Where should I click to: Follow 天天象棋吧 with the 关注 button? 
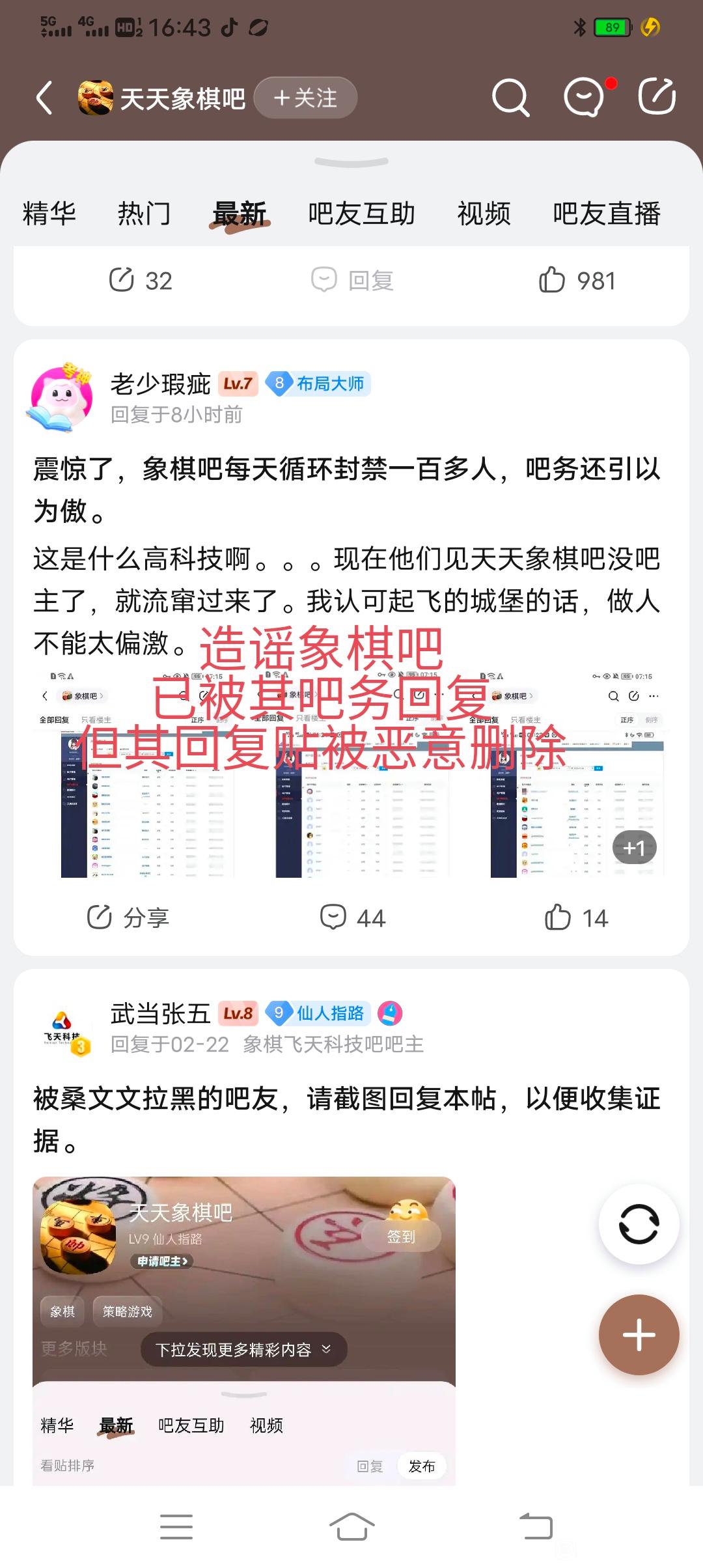[305, 98]
